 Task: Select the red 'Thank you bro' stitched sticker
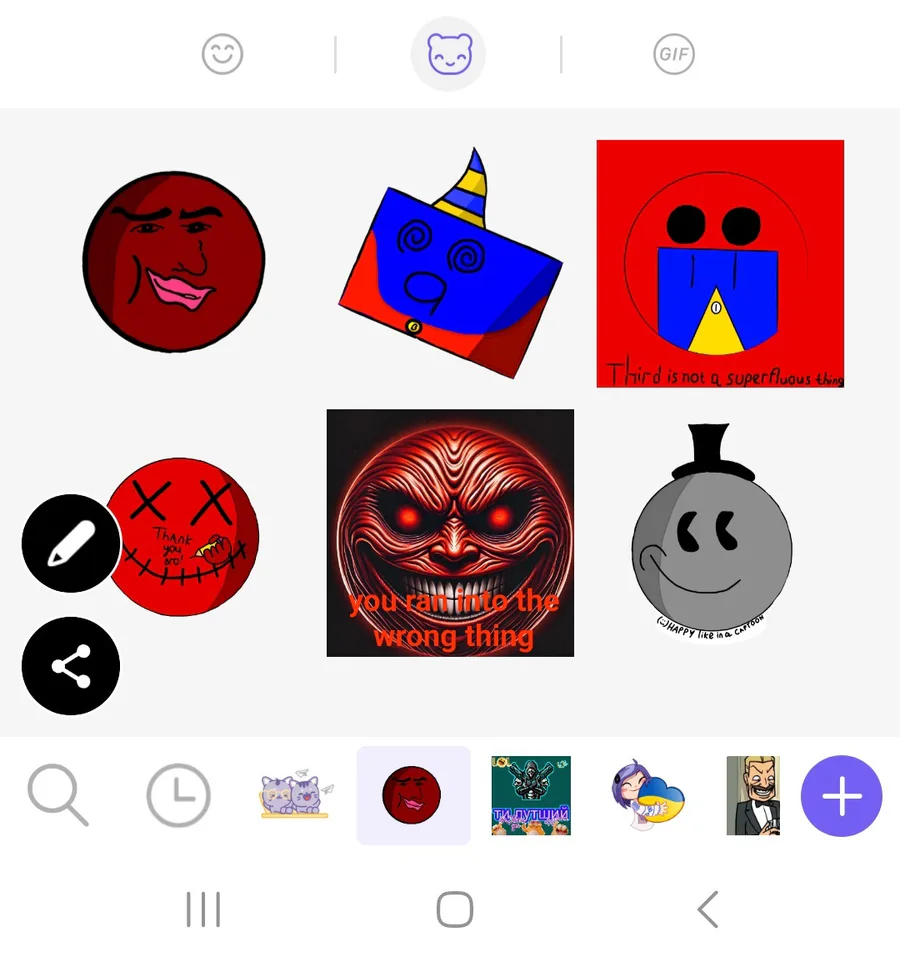pos(190,537)
